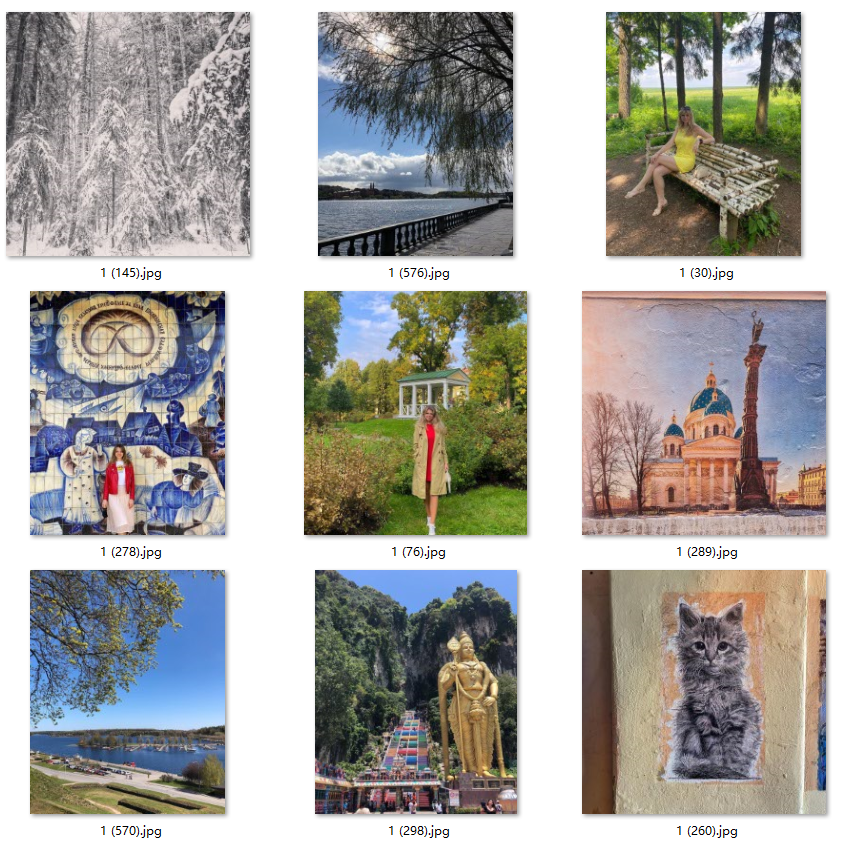Open the lakeside railing photo 1 (576).jpg

pos(415,134)
